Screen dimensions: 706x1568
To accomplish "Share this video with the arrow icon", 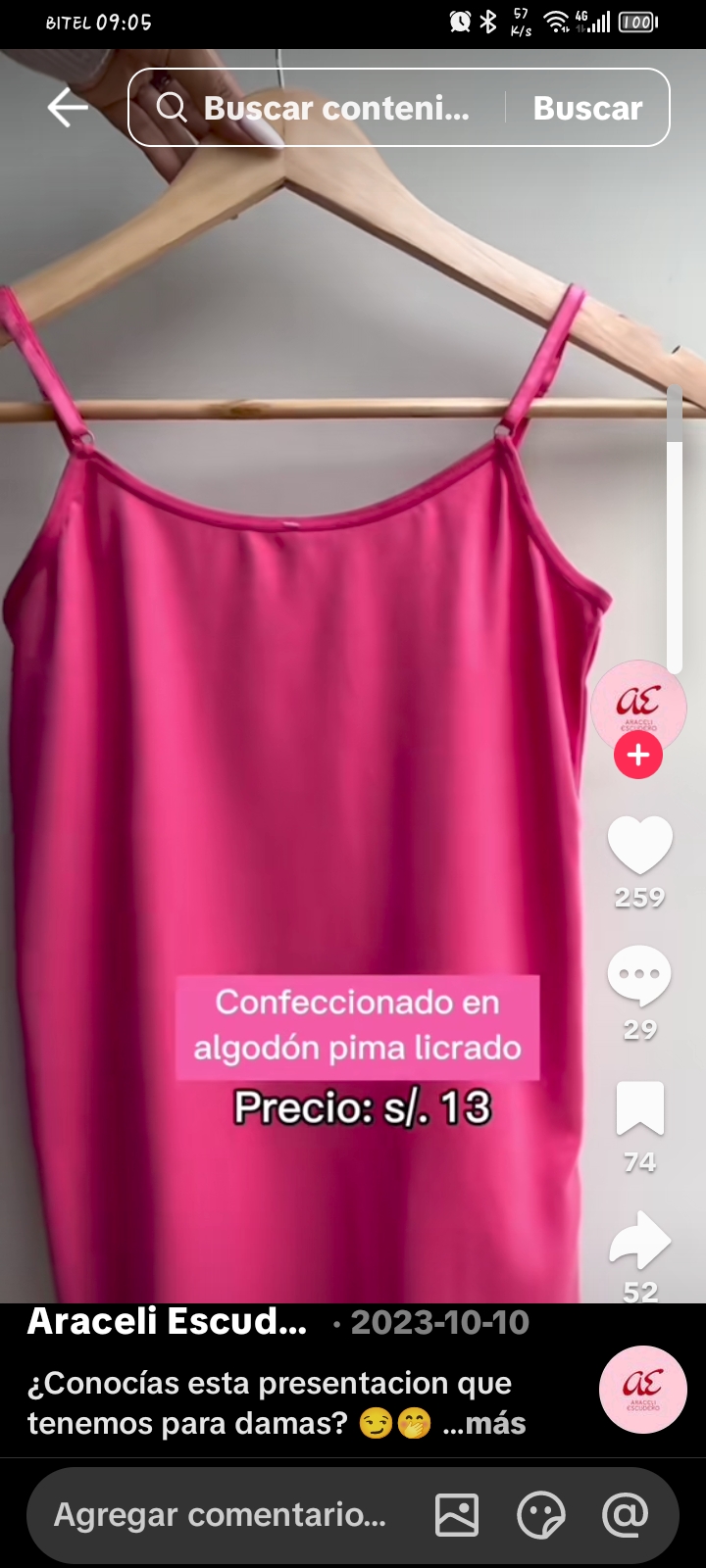I will click(x=639, y=1241).
